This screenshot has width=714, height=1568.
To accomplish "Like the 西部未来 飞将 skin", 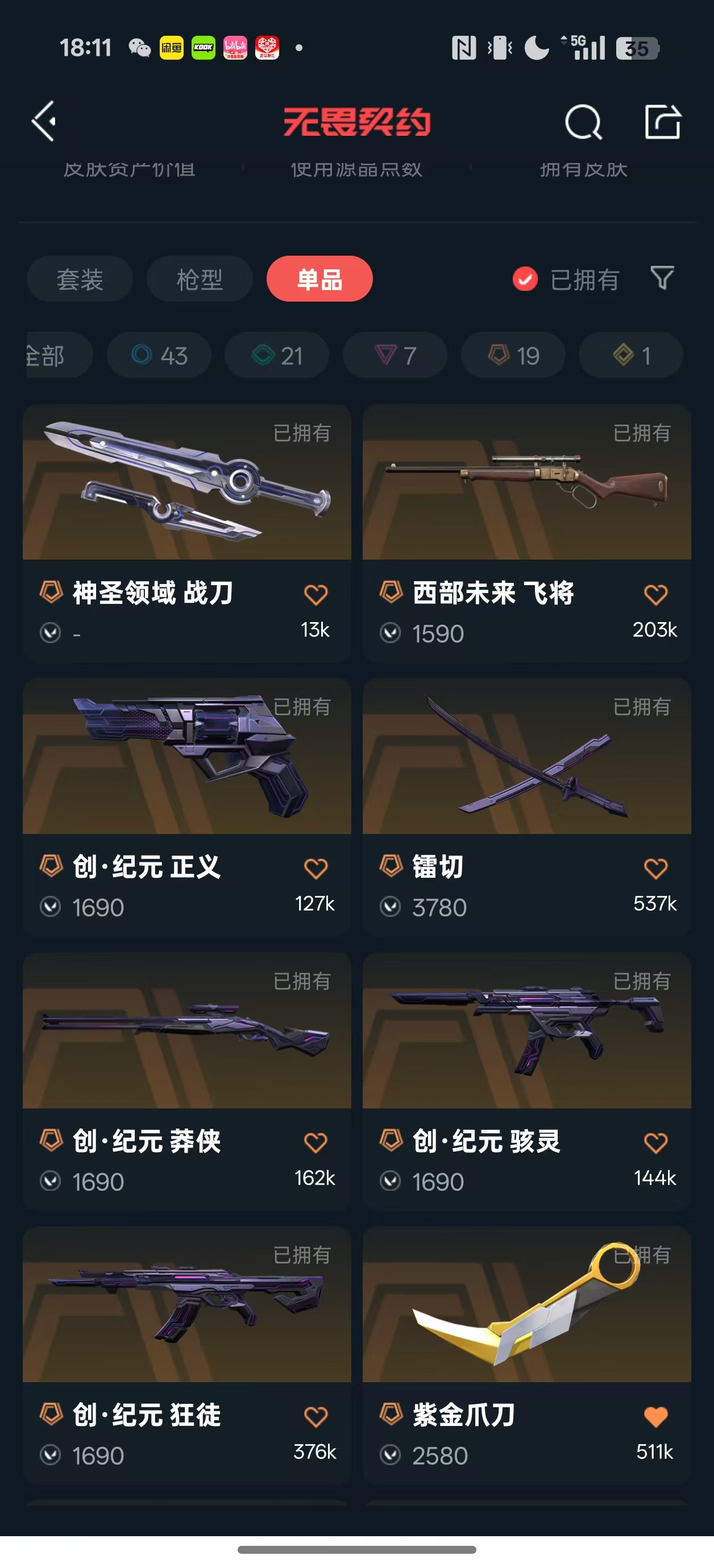I will click(x=655, y=595).
